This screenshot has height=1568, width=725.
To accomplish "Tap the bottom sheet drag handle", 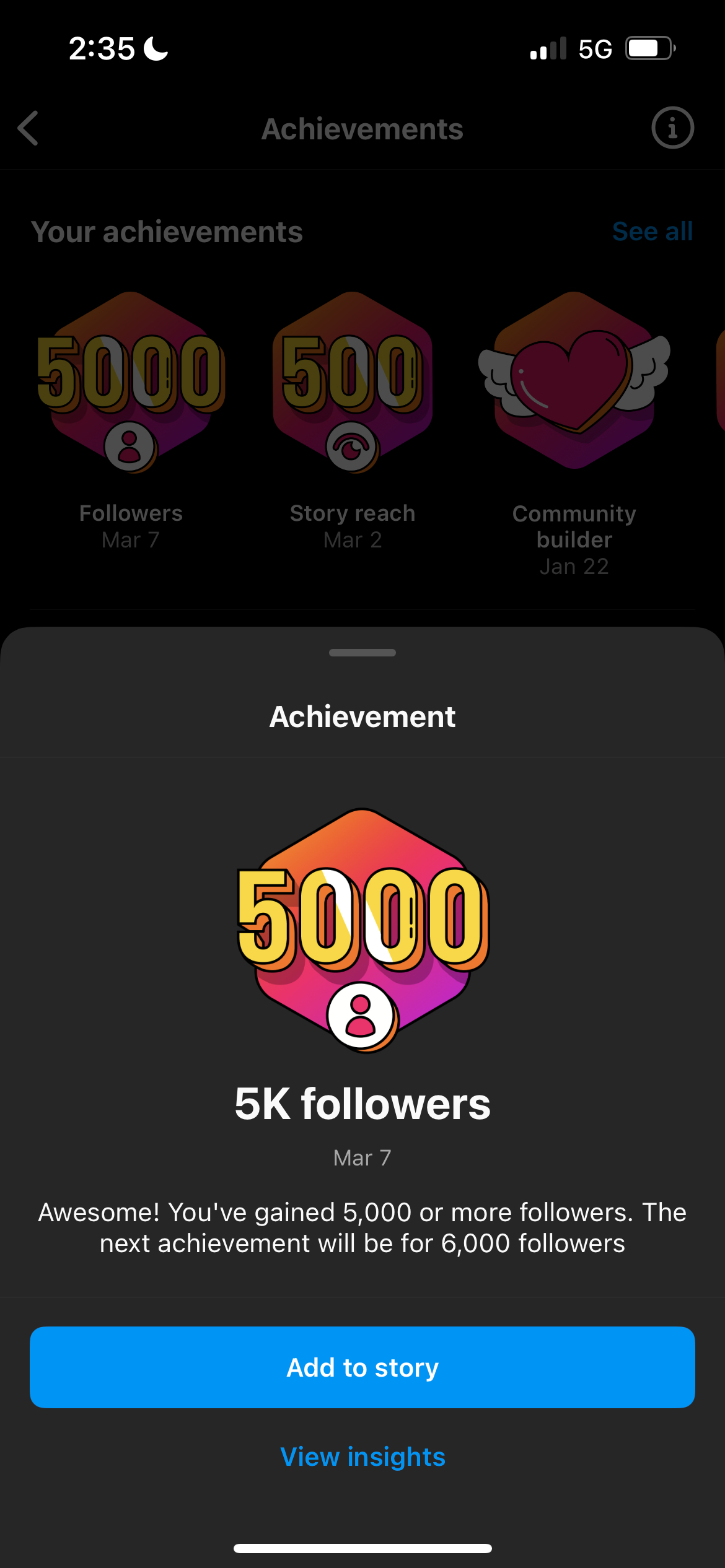I will [x=362, y=653].
